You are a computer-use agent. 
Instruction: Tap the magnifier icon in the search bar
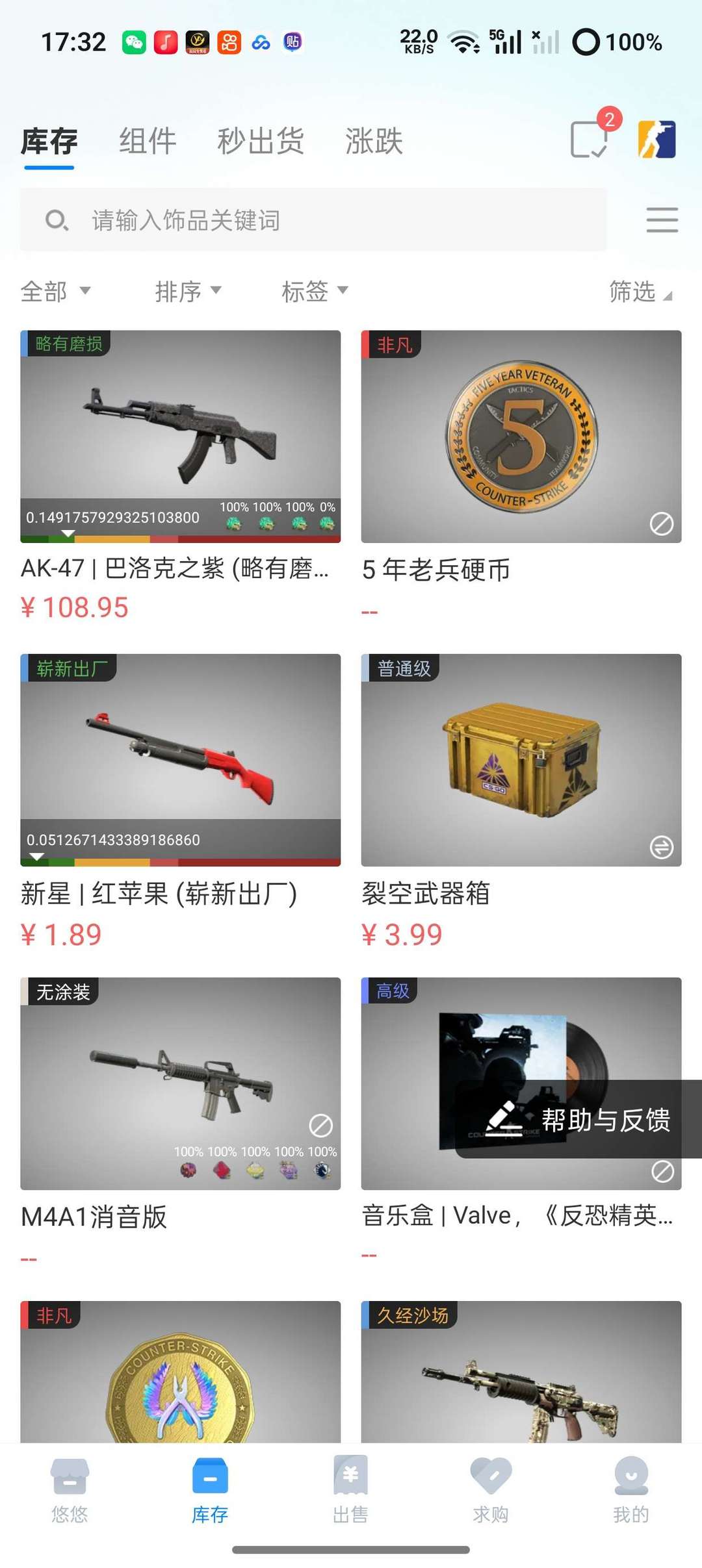tap(56, 220)
